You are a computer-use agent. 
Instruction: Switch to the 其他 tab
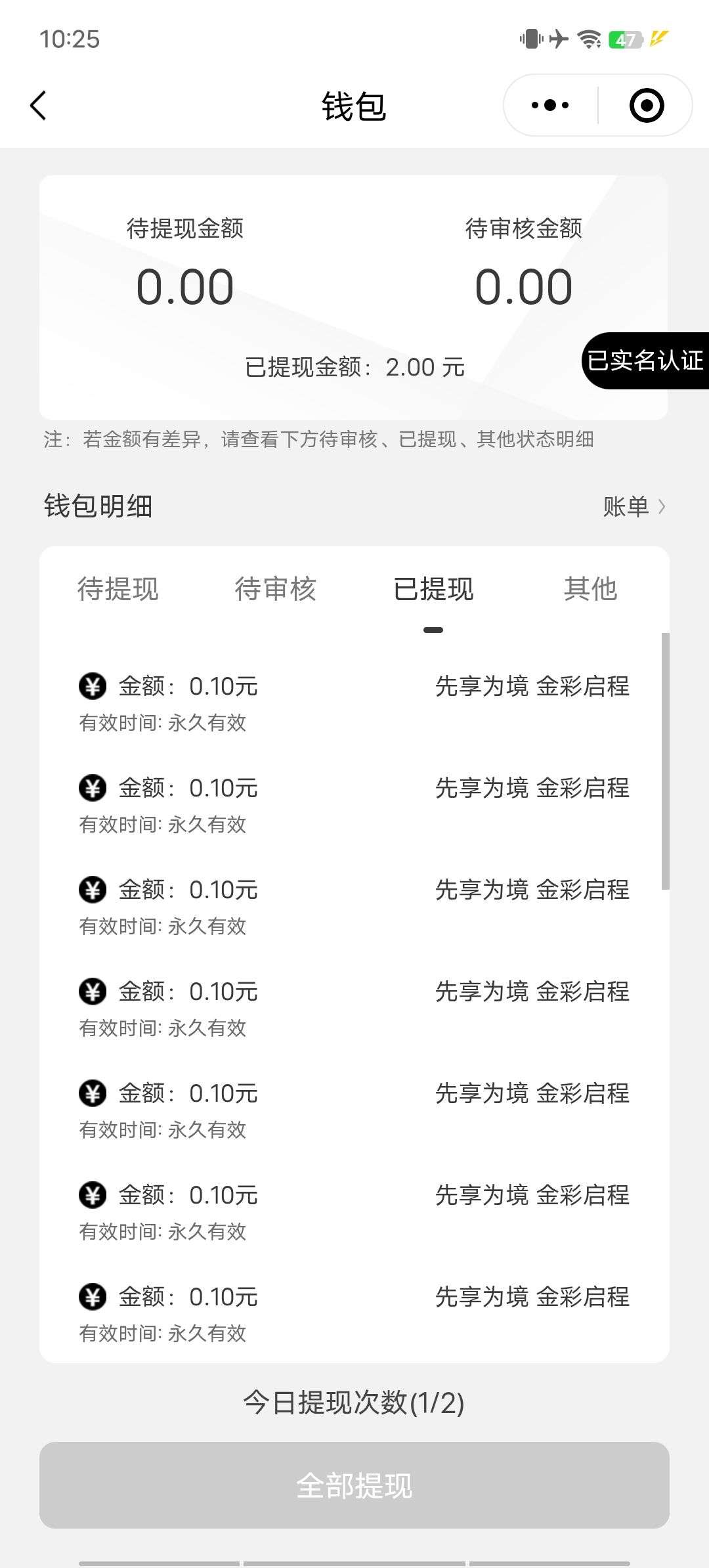(x=590, y=589)
